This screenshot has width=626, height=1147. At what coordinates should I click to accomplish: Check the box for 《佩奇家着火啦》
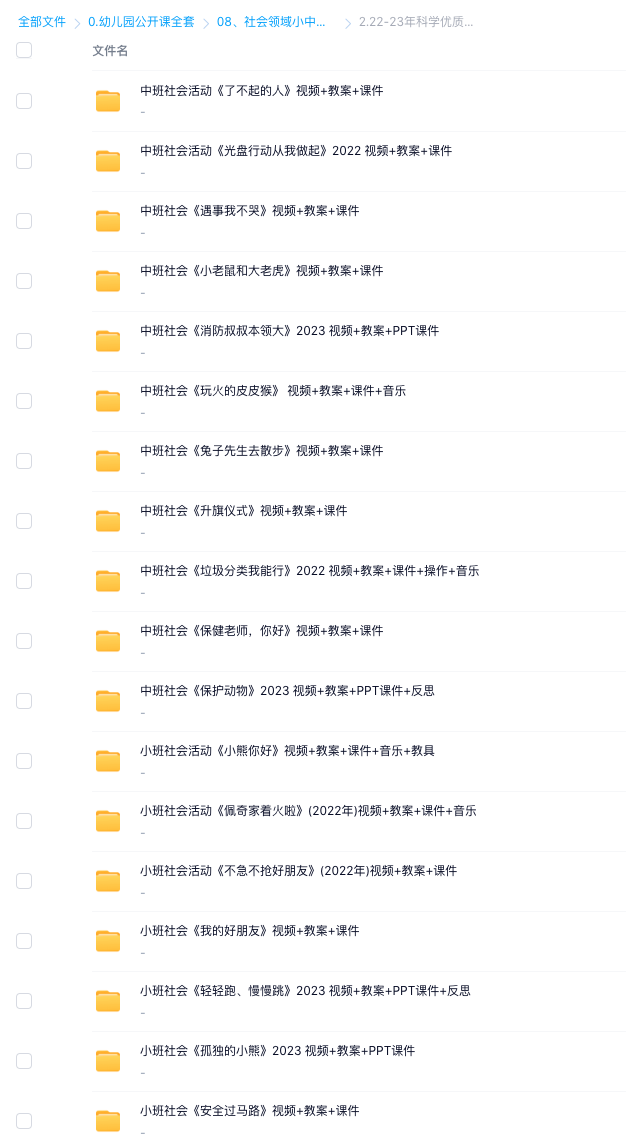(x=24, y=821)
